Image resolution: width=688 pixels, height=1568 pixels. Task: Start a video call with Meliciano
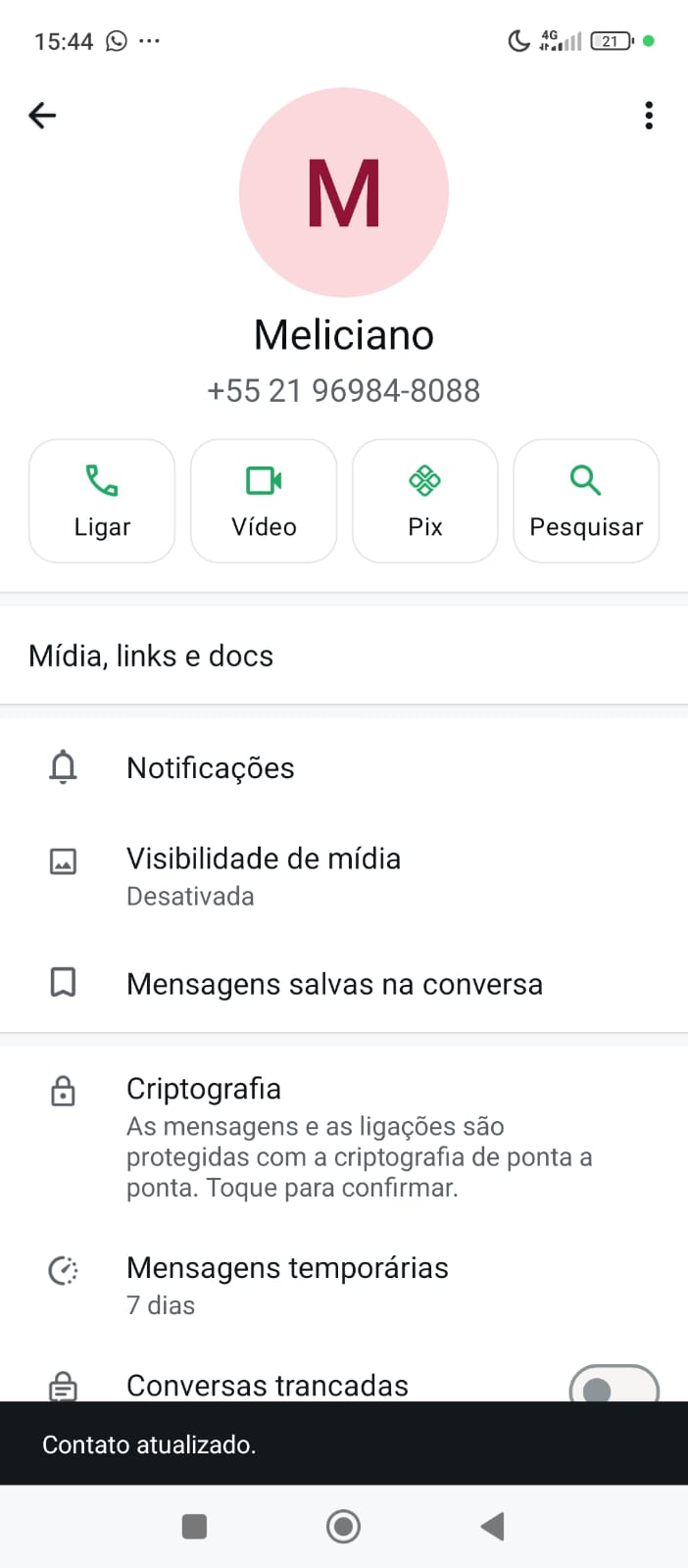264,501
